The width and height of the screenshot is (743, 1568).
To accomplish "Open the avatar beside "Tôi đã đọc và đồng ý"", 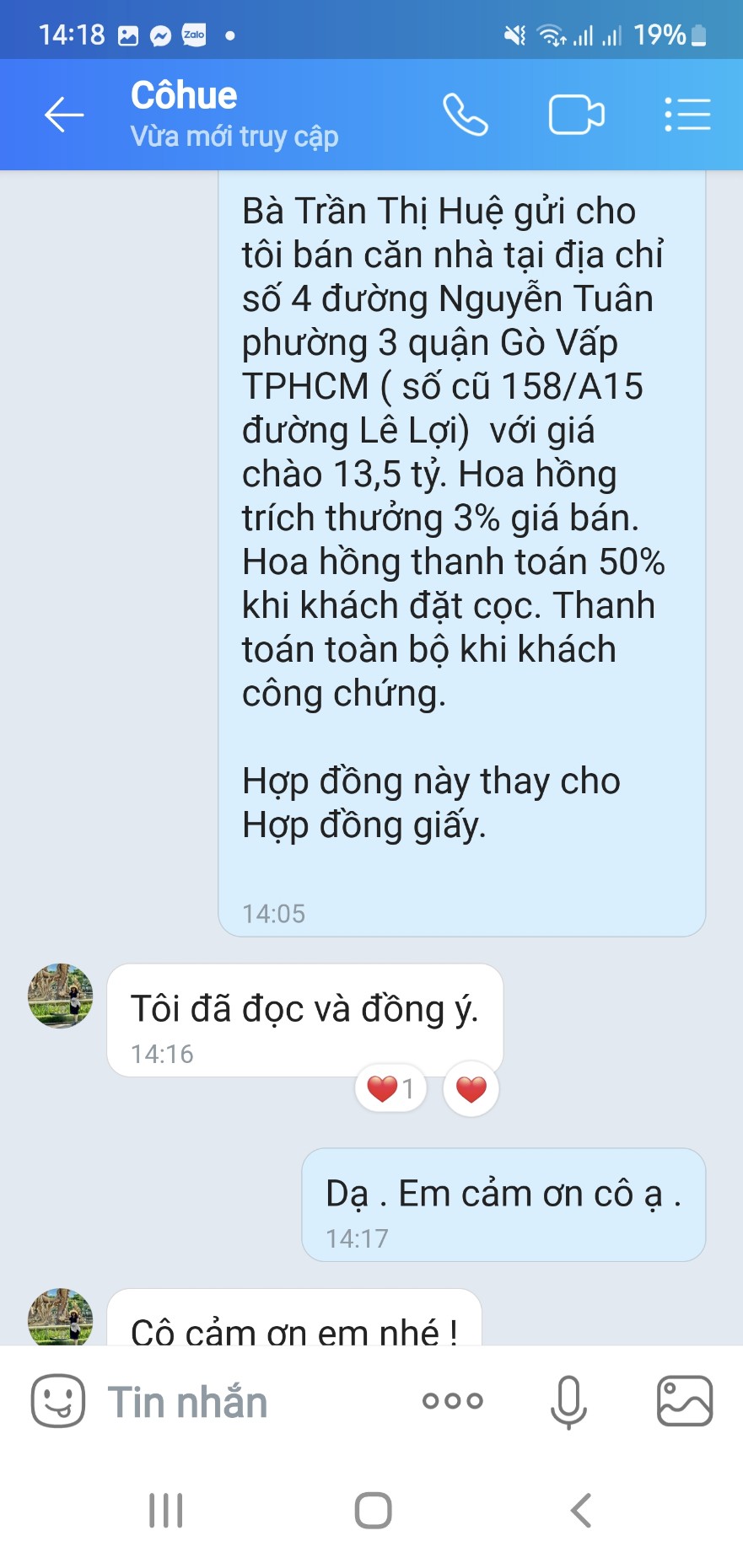I will pos(60,996).
